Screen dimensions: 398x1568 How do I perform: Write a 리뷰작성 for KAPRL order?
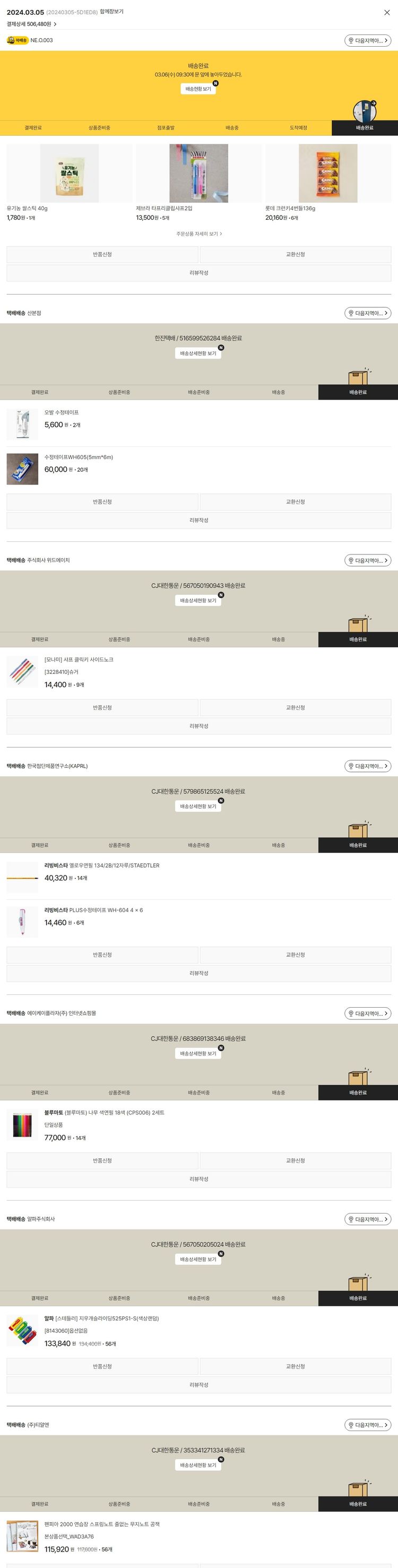coord(198,973)
